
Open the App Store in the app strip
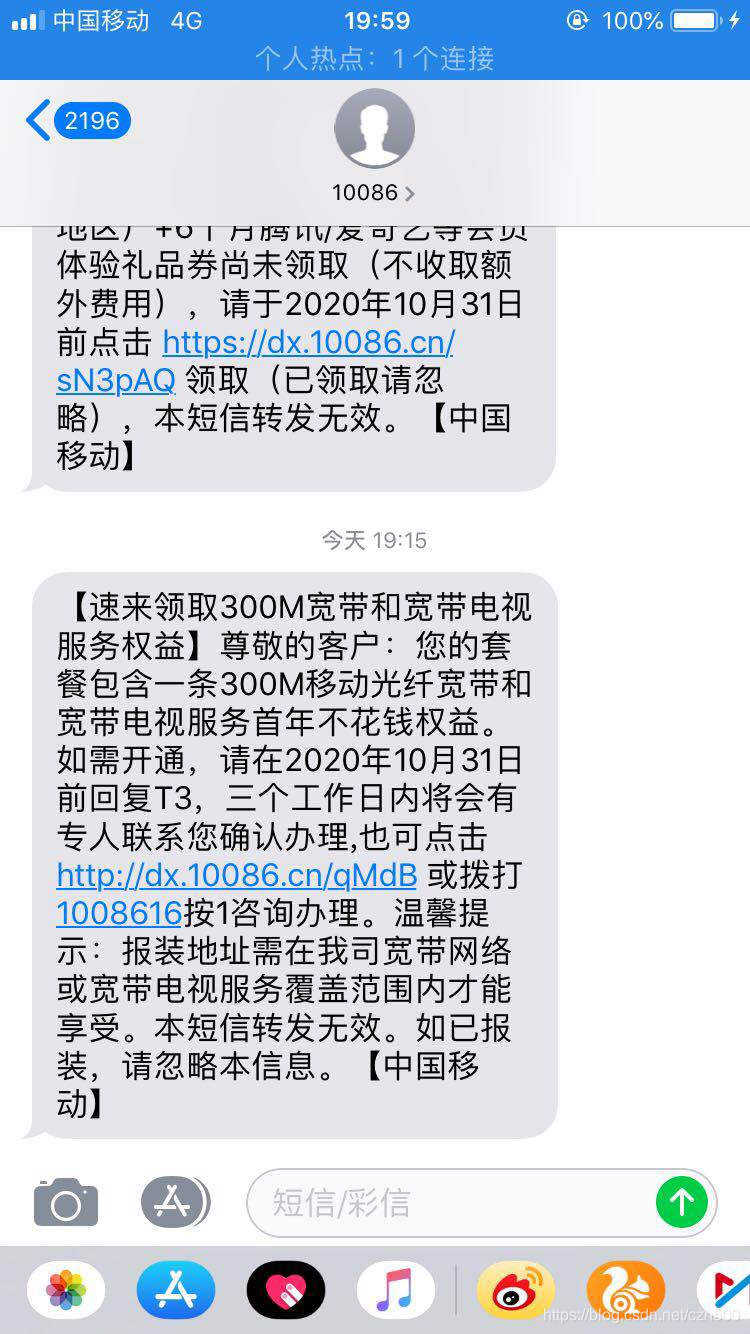[x=176, y=1290]
